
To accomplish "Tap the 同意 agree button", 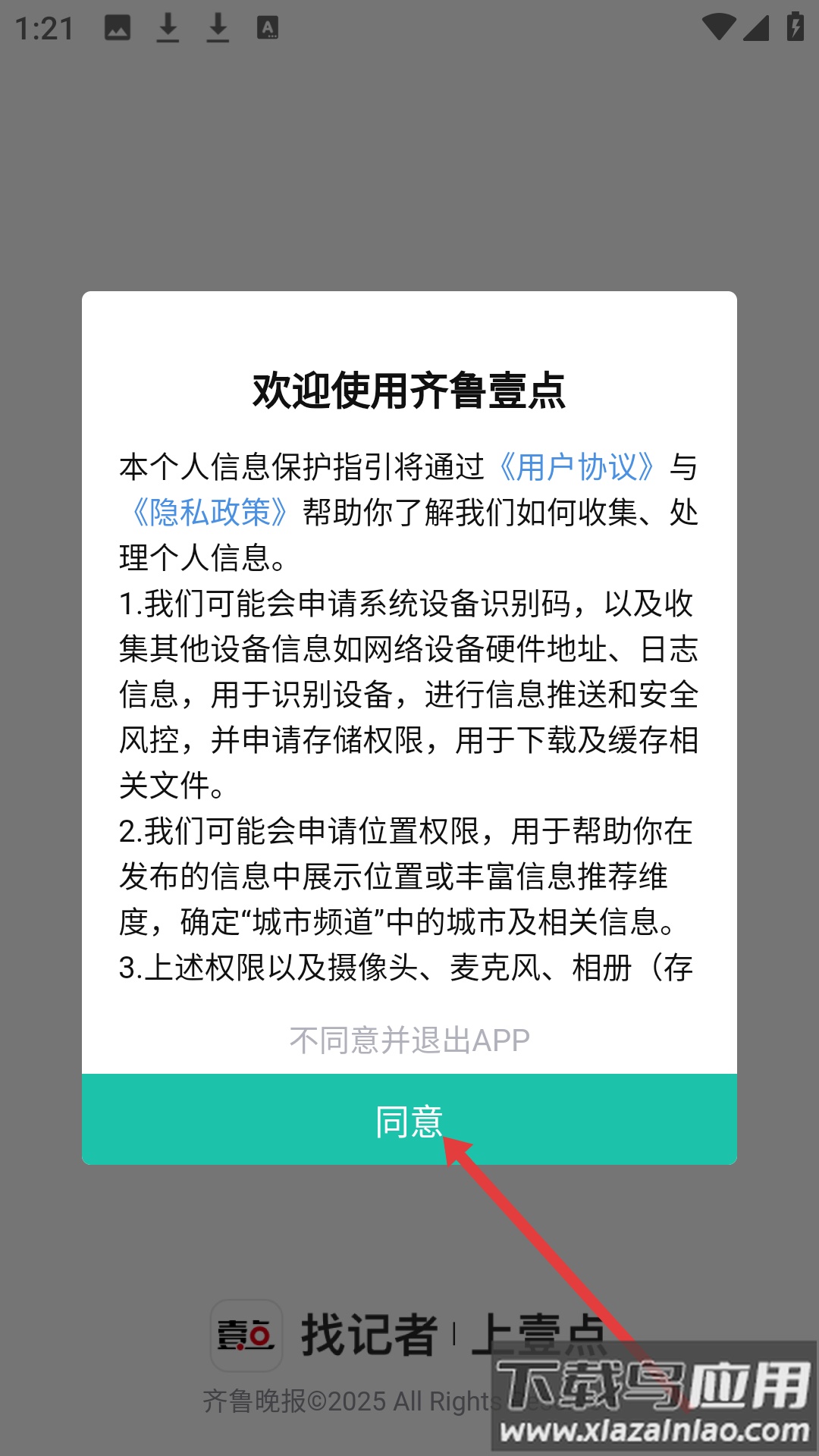I will click(x=409, y=1119).
